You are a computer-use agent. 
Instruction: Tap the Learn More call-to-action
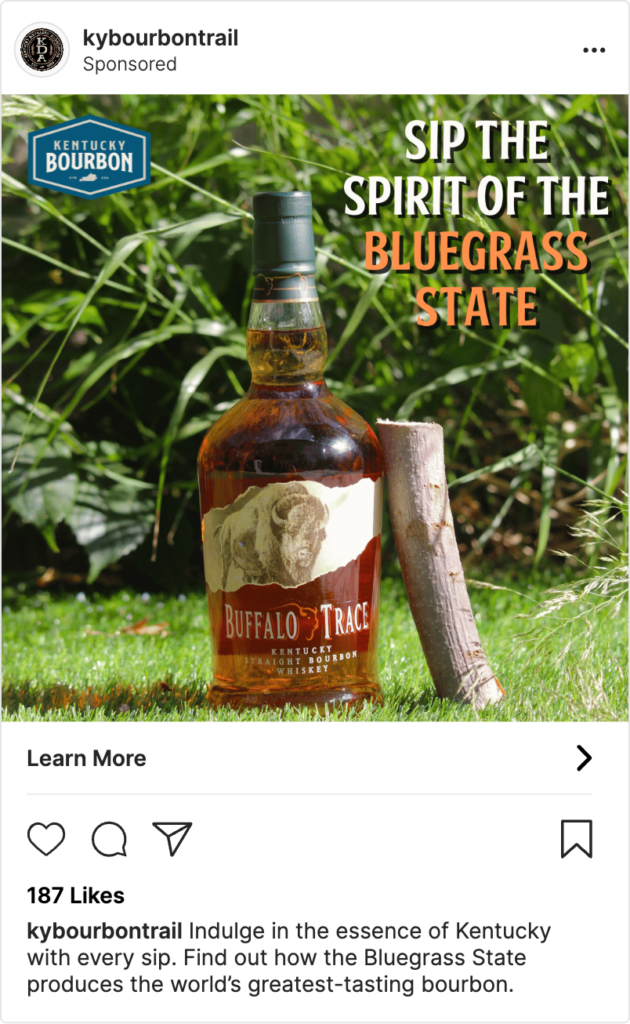[87, 758]
